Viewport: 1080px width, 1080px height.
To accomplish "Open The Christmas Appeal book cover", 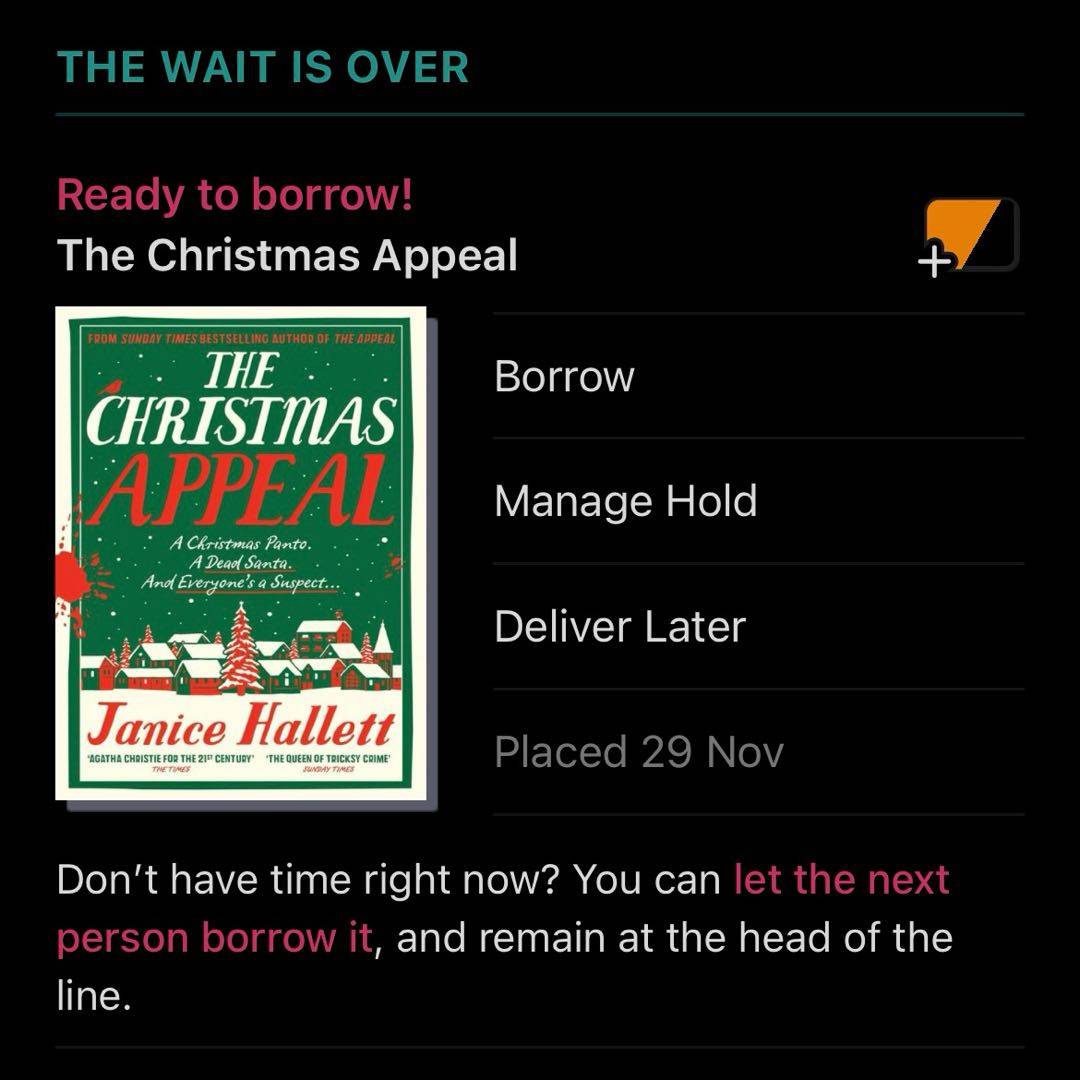I will [241, 554].
